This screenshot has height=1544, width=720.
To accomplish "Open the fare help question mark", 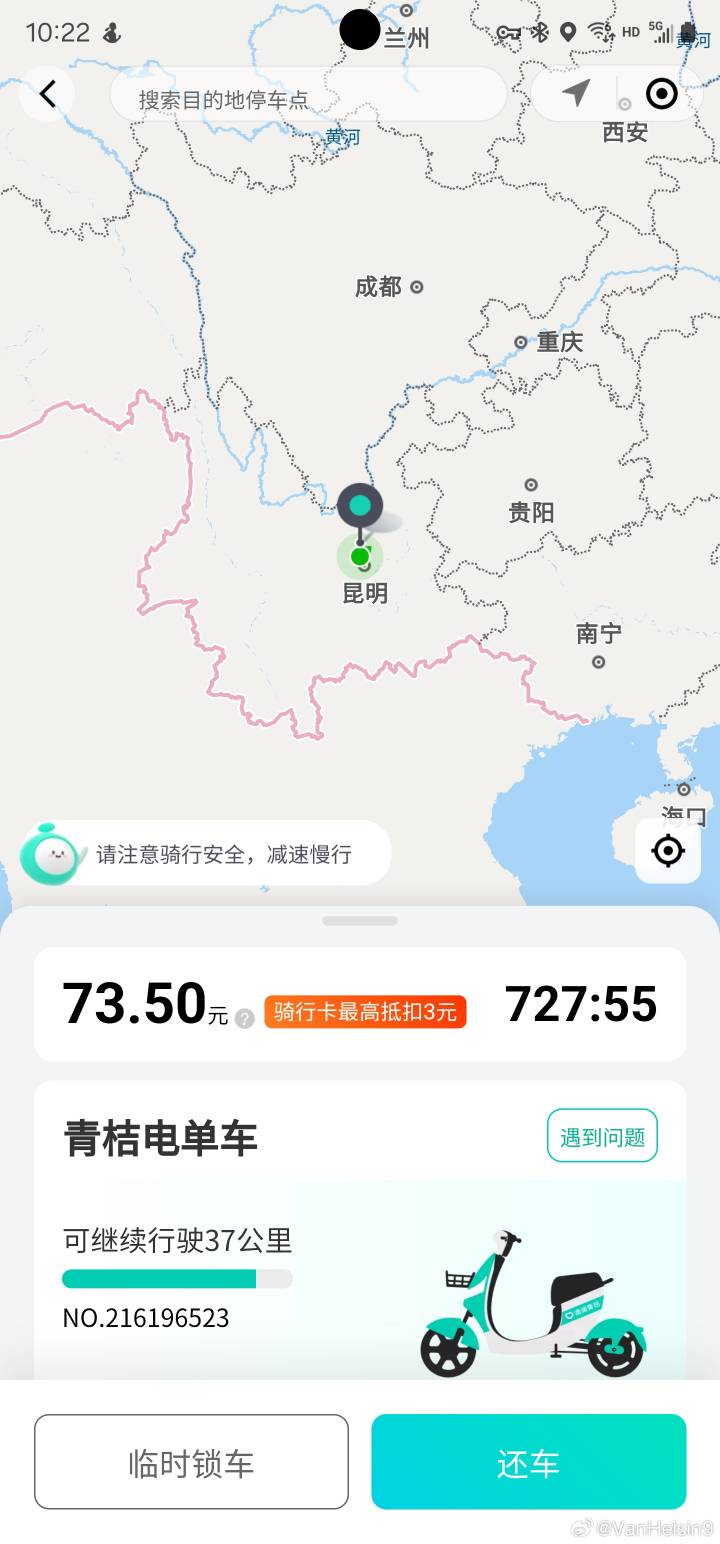I will 245,1019.
